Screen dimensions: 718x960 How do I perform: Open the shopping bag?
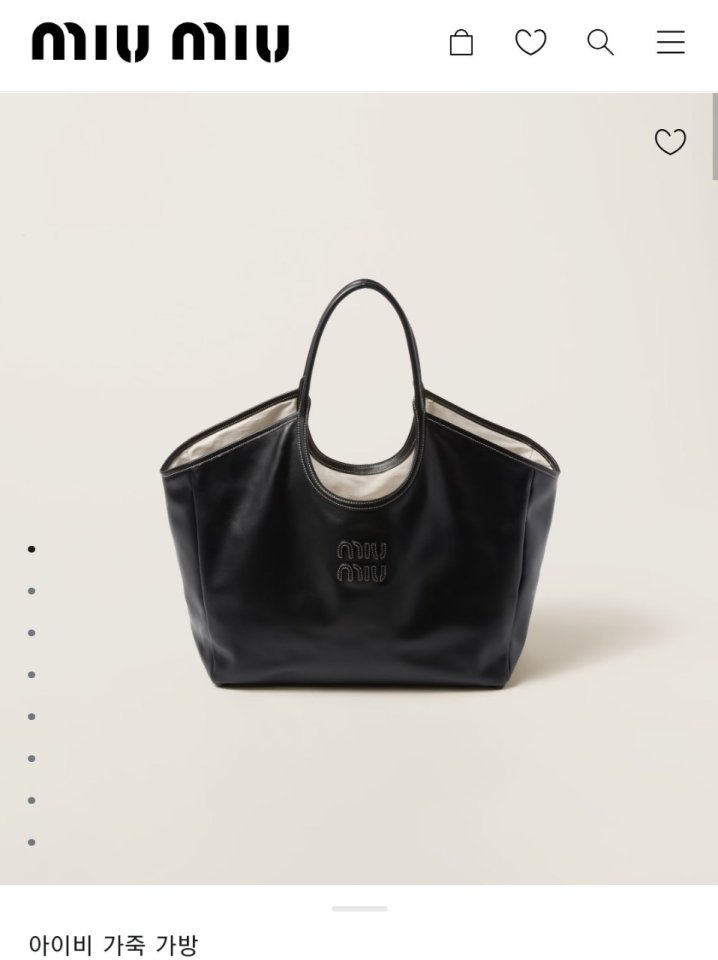pyautogui.click(x=461, y=42)
